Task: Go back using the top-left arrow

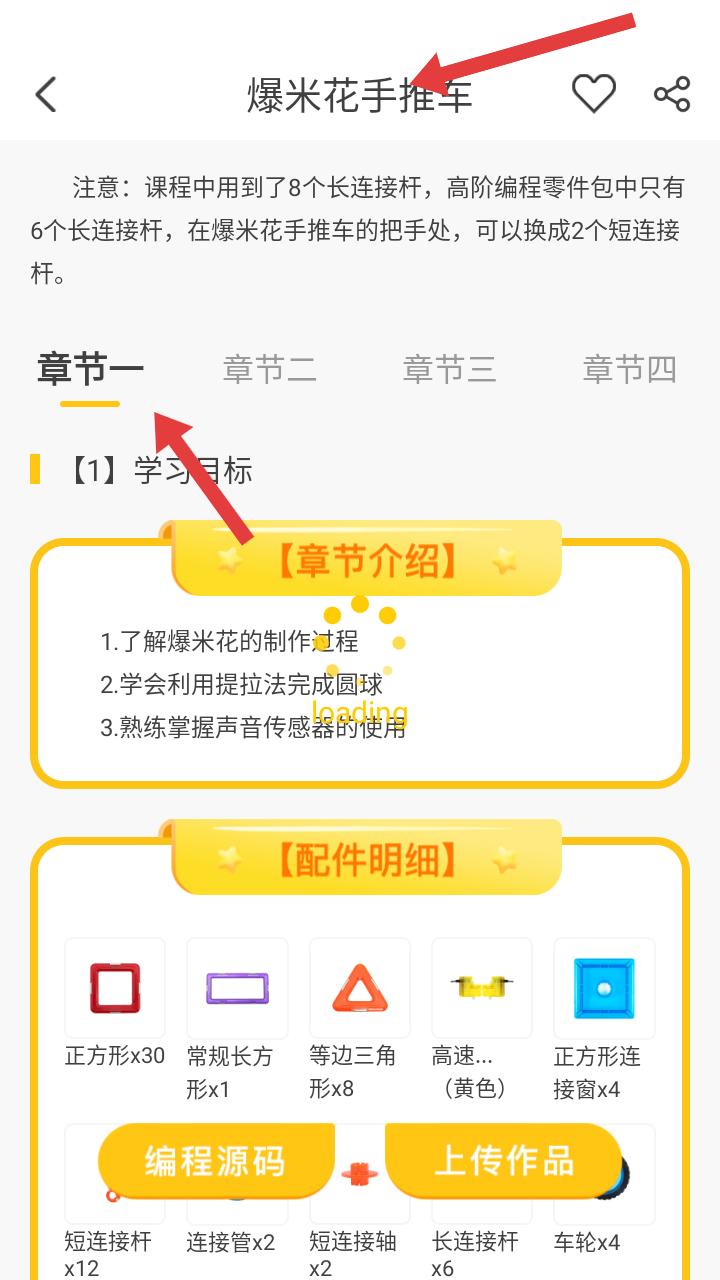Action: [x=46, y=95]
